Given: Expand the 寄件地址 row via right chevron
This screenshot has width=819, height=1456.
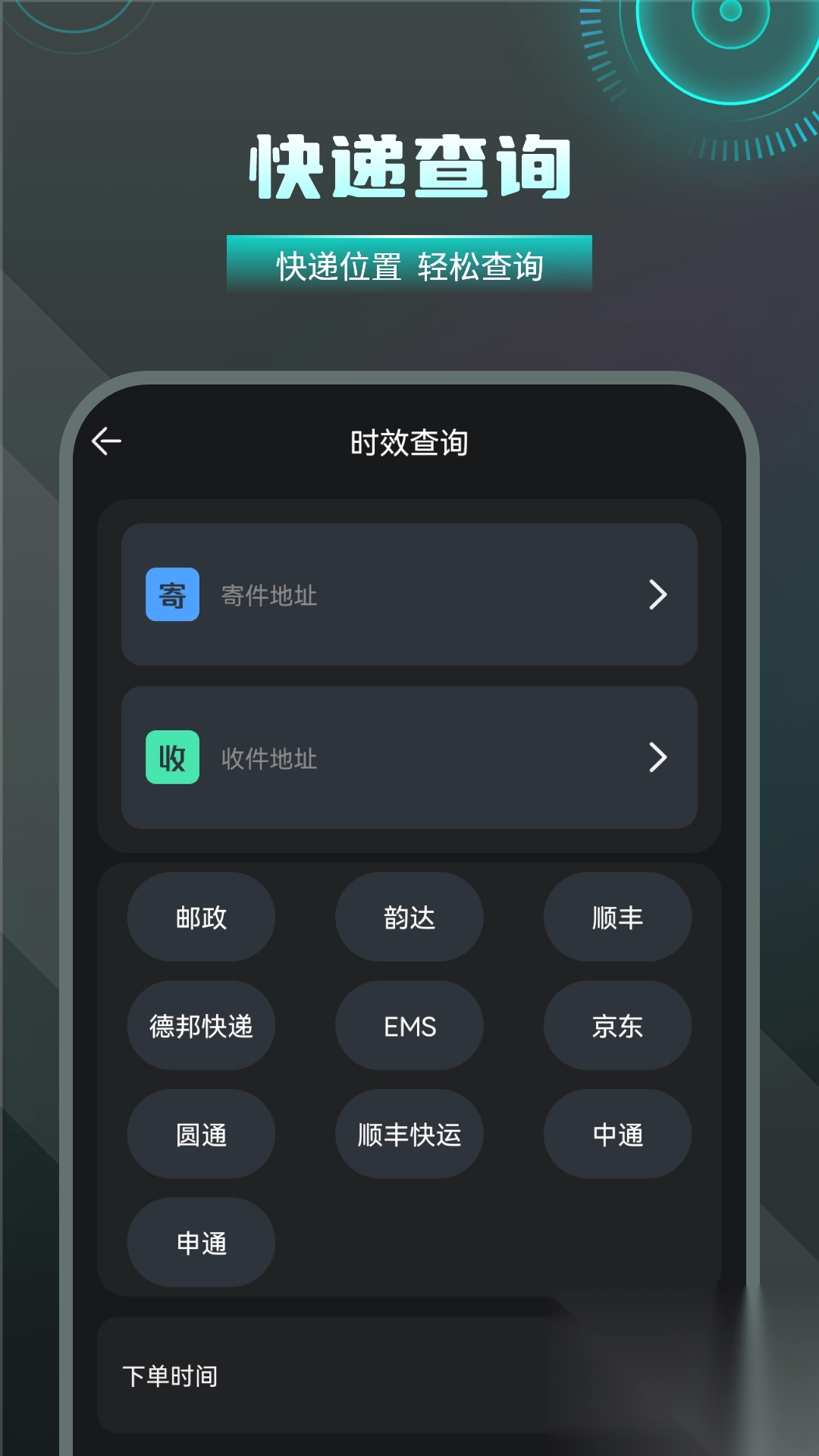Looking at the screenshot, I should [x=659, y=596].
